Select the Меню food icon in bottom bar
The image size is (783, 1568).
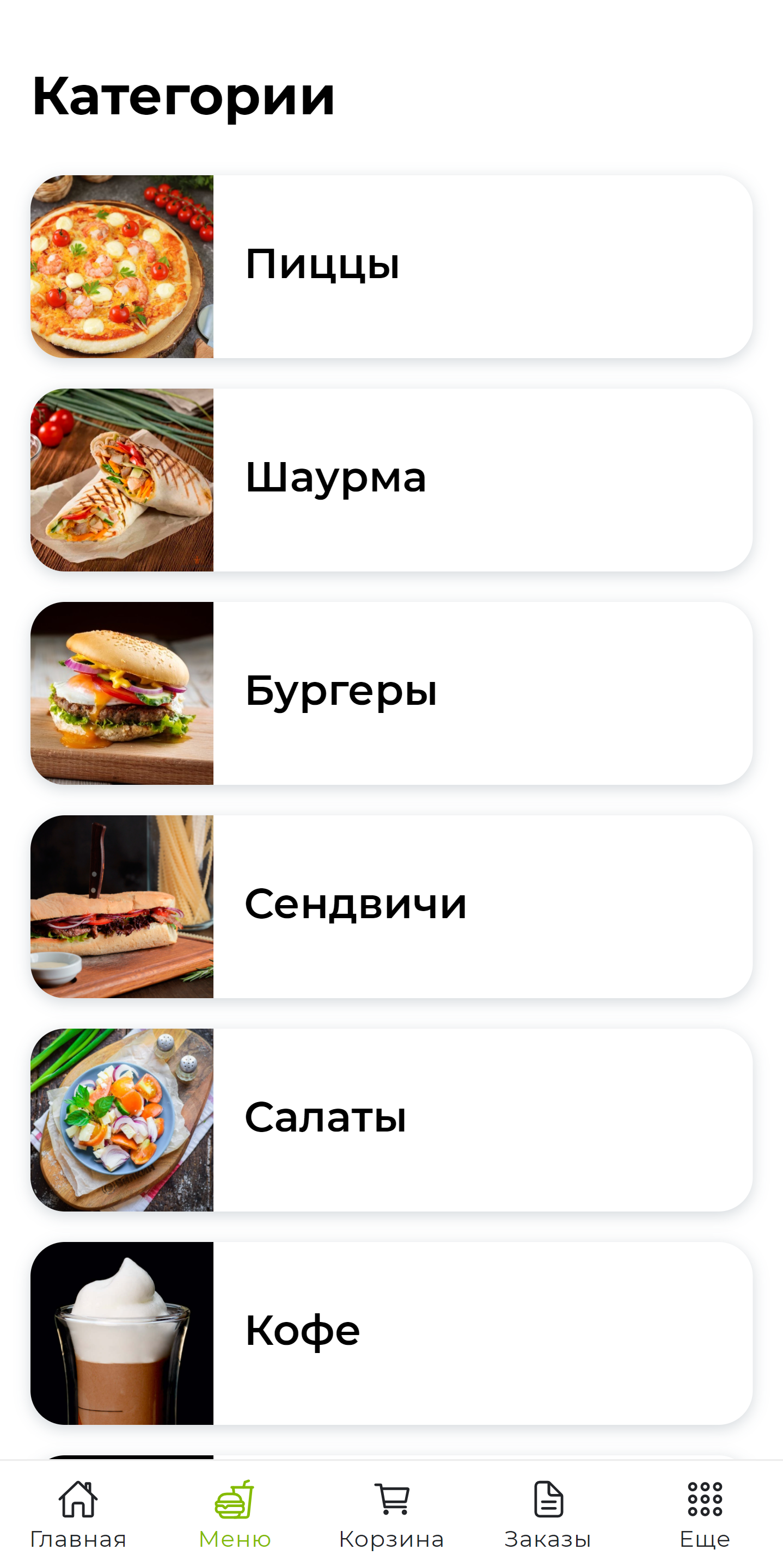(x=235, y=1497)
